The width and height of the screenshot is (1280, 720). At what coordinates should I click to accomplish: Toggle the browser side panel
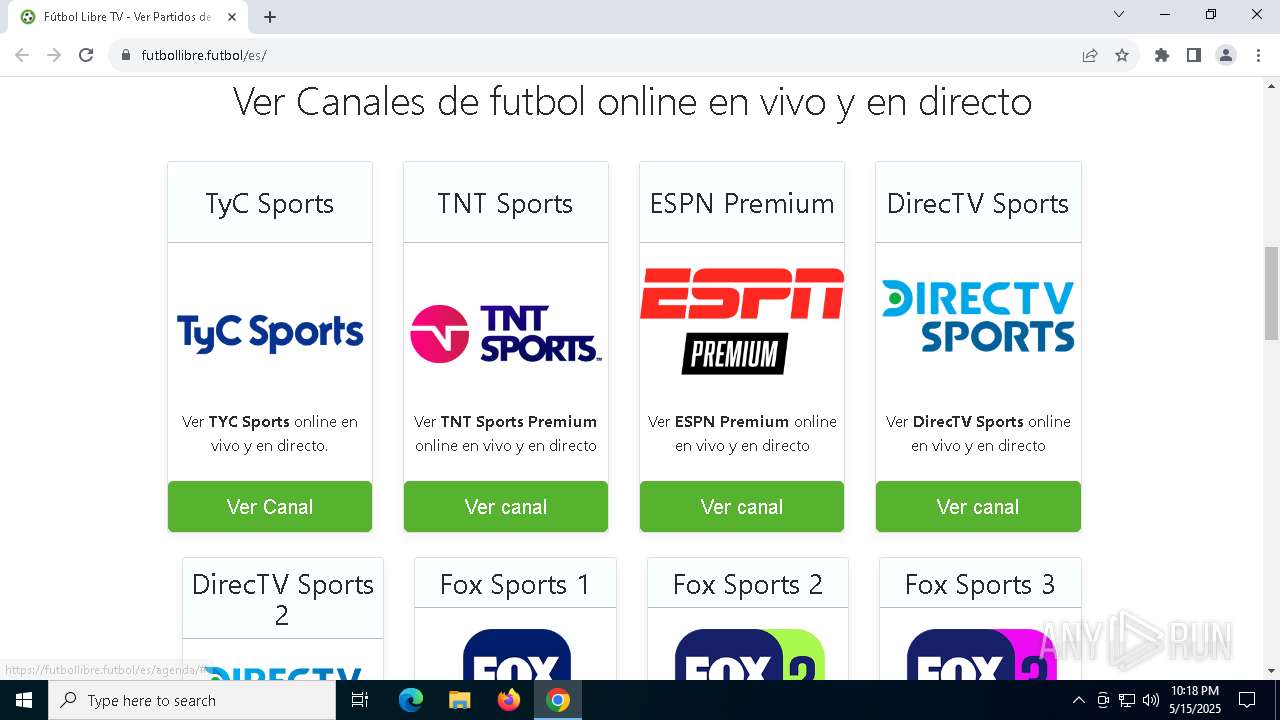(1194, 55)
